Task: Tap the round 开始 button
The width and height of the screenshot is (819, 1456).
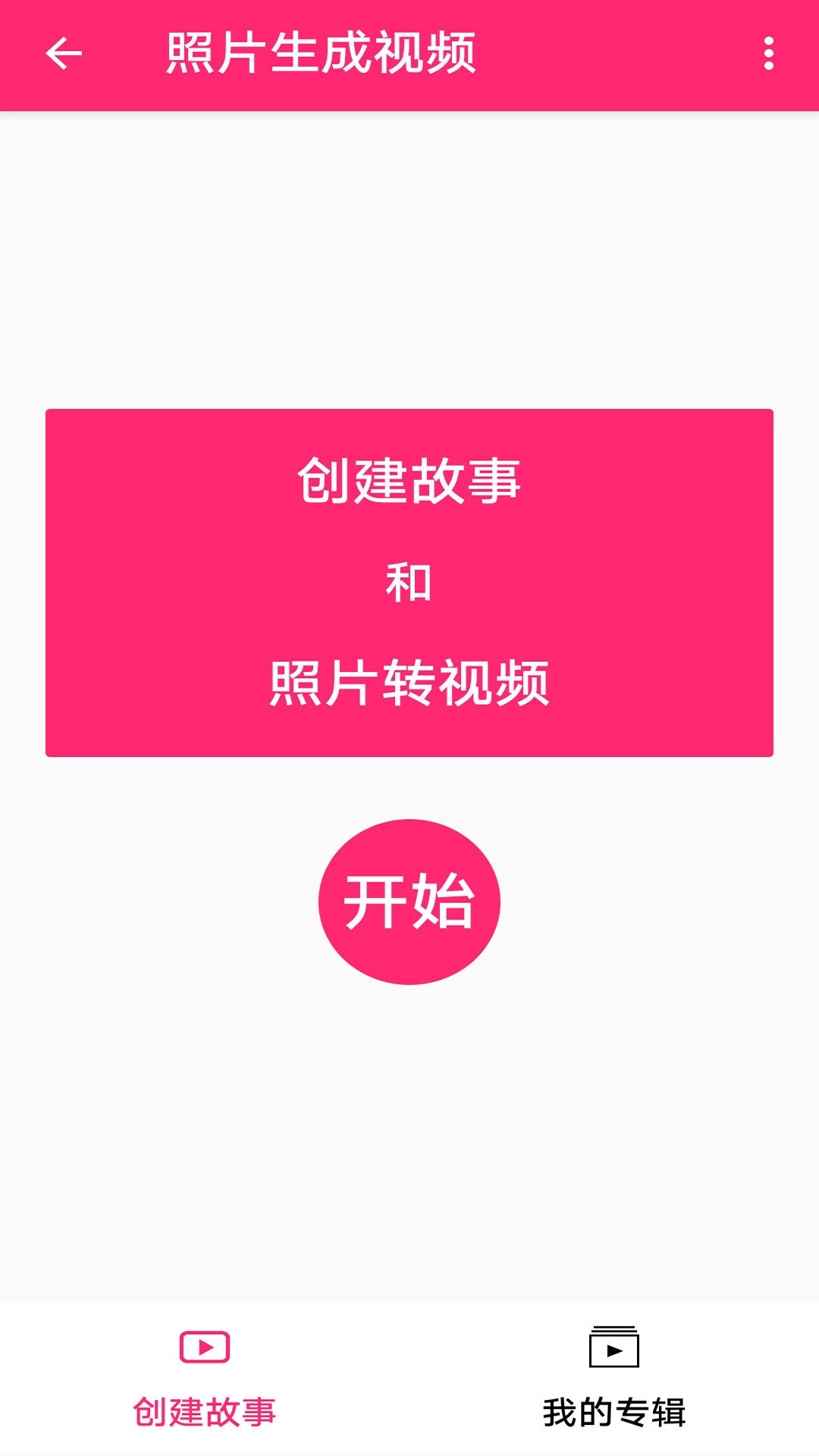Action: pyautogui.click(x=409, y=902)
